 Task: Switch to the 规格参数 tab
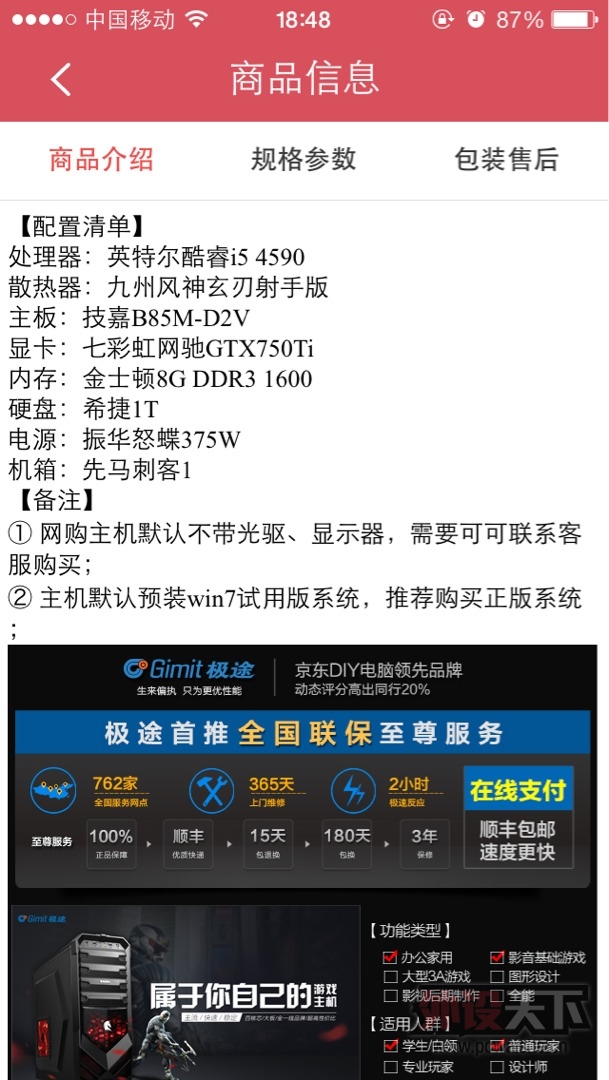[303, 159]
